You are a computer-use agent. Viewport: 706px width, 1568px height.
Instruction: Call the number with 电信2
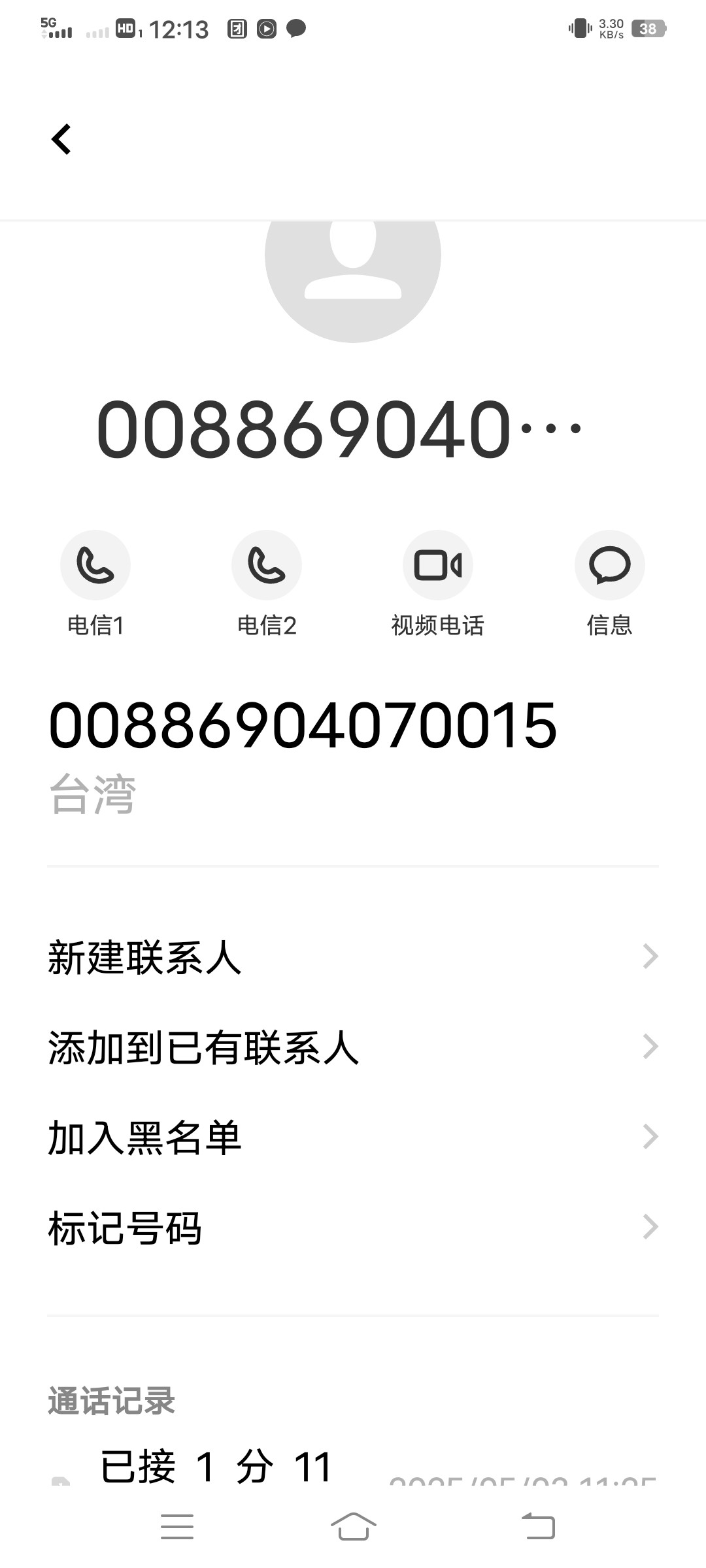tap(267, 566)
